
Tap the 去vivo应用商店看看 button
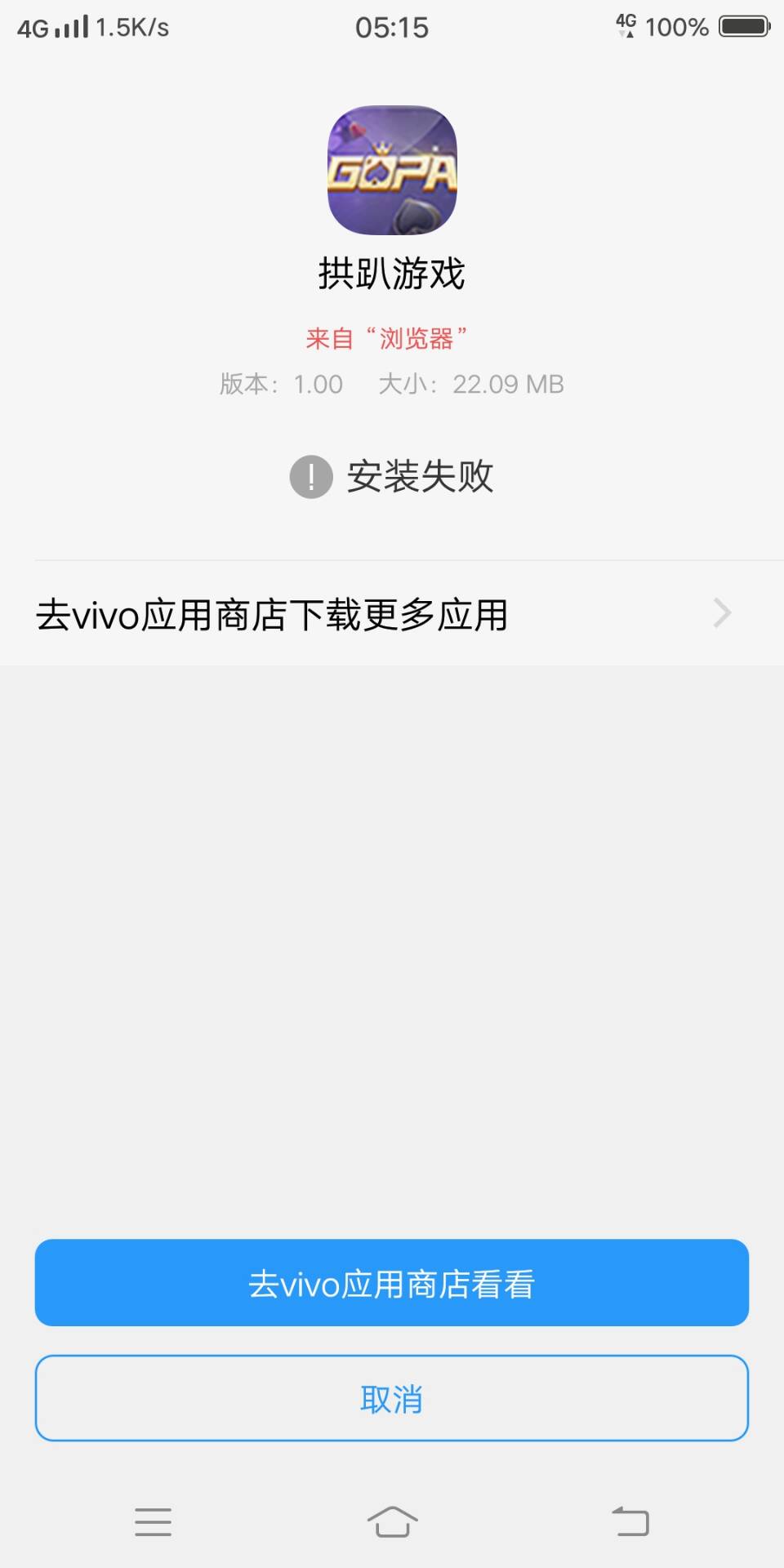click(x=392, y=1283)
